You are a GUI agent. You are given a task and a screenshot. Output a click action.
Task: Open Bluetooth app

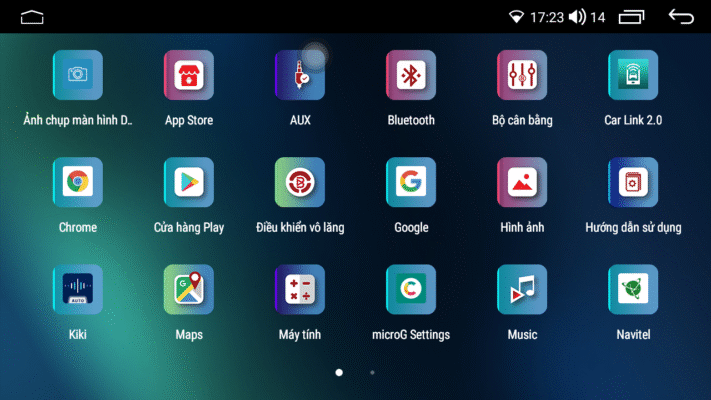pyautogui.click(x=411, y=76)
